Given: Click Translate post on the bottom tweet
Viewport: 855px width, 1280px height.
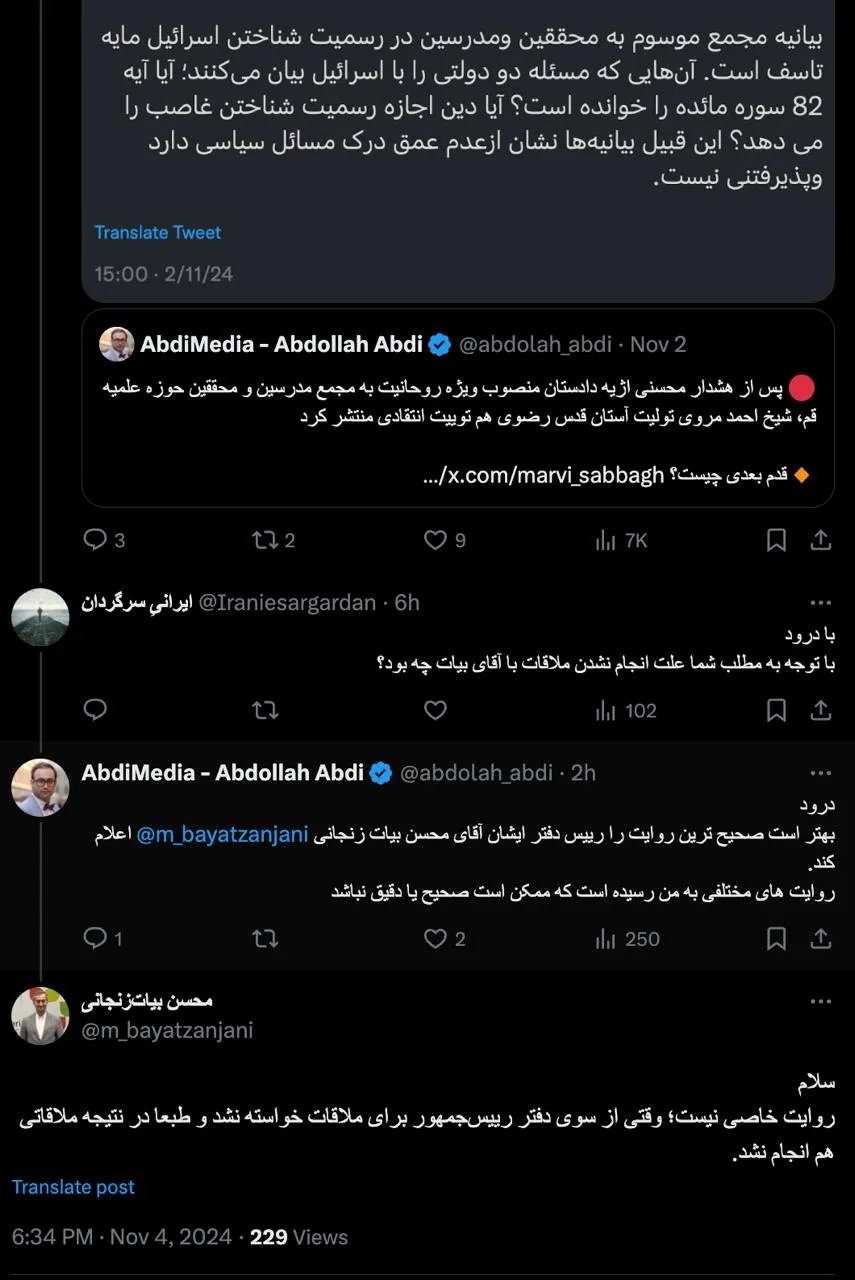Looking at the screenshot, I should 72,1186.
